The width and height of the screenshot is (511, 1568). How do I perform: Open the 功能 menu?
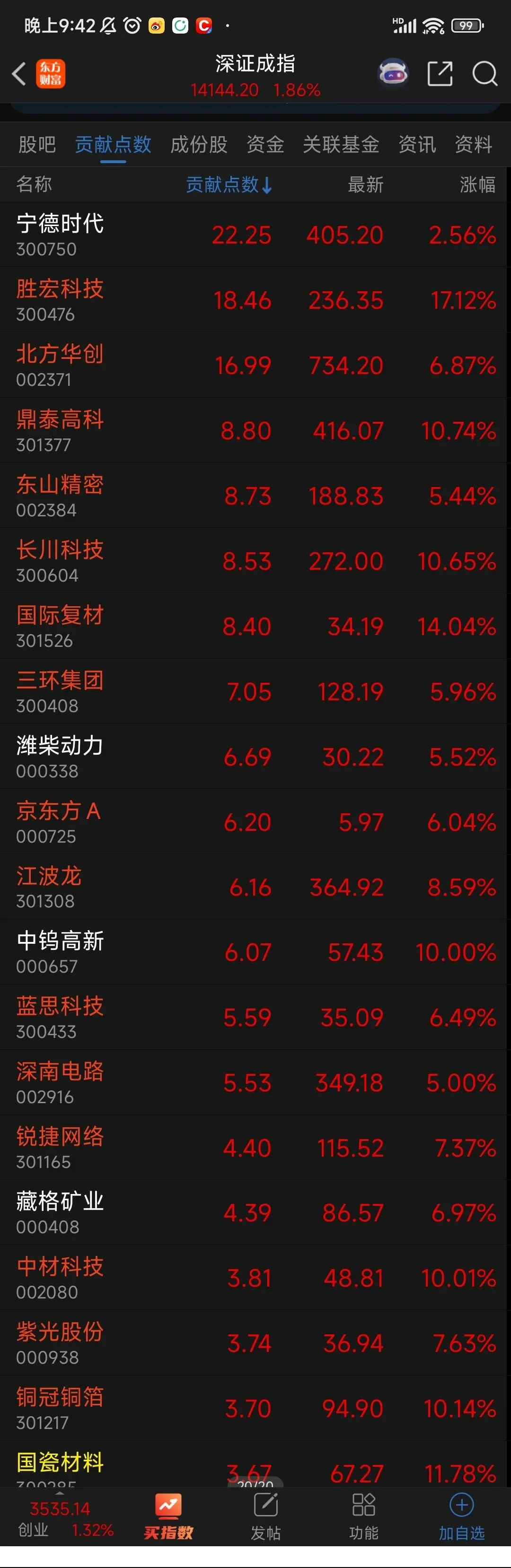(363, 1516)
